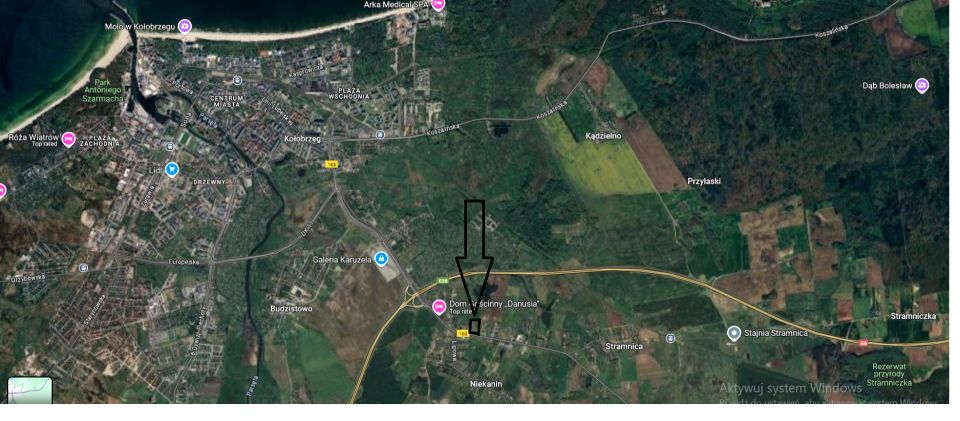Select the Arka Medical SPA hotel marker
This screenshot has width=960, height=421.
point(437,4)
